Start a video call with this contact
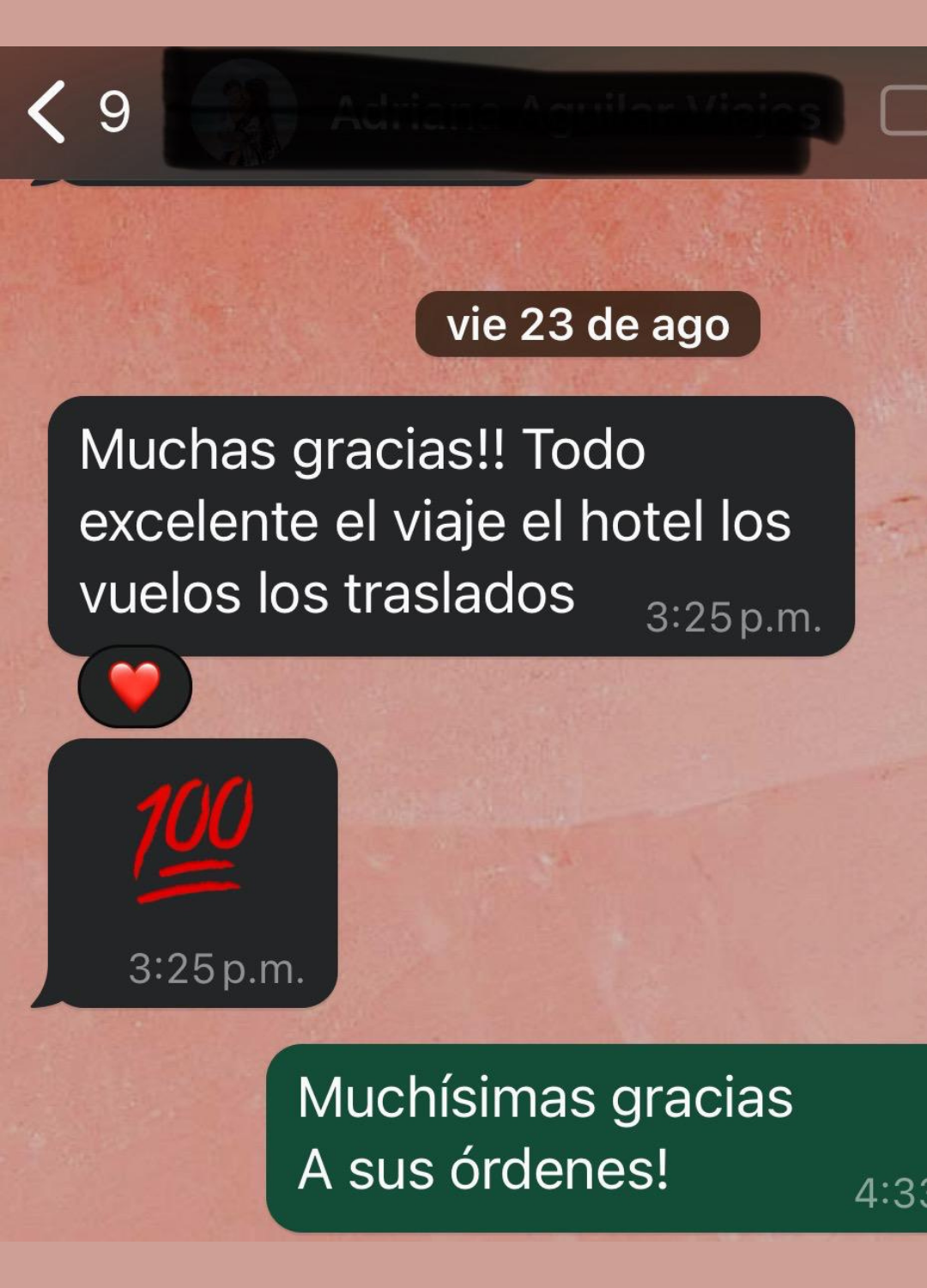 (904, 112)
